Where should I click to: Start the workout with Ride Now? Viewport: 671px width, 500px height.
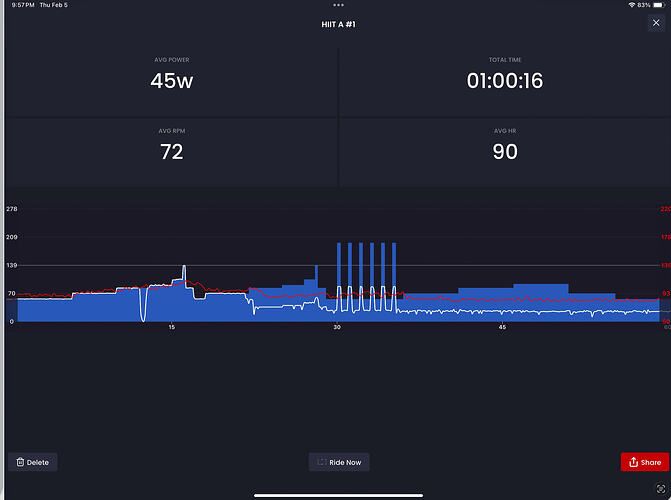click(340, 462)
